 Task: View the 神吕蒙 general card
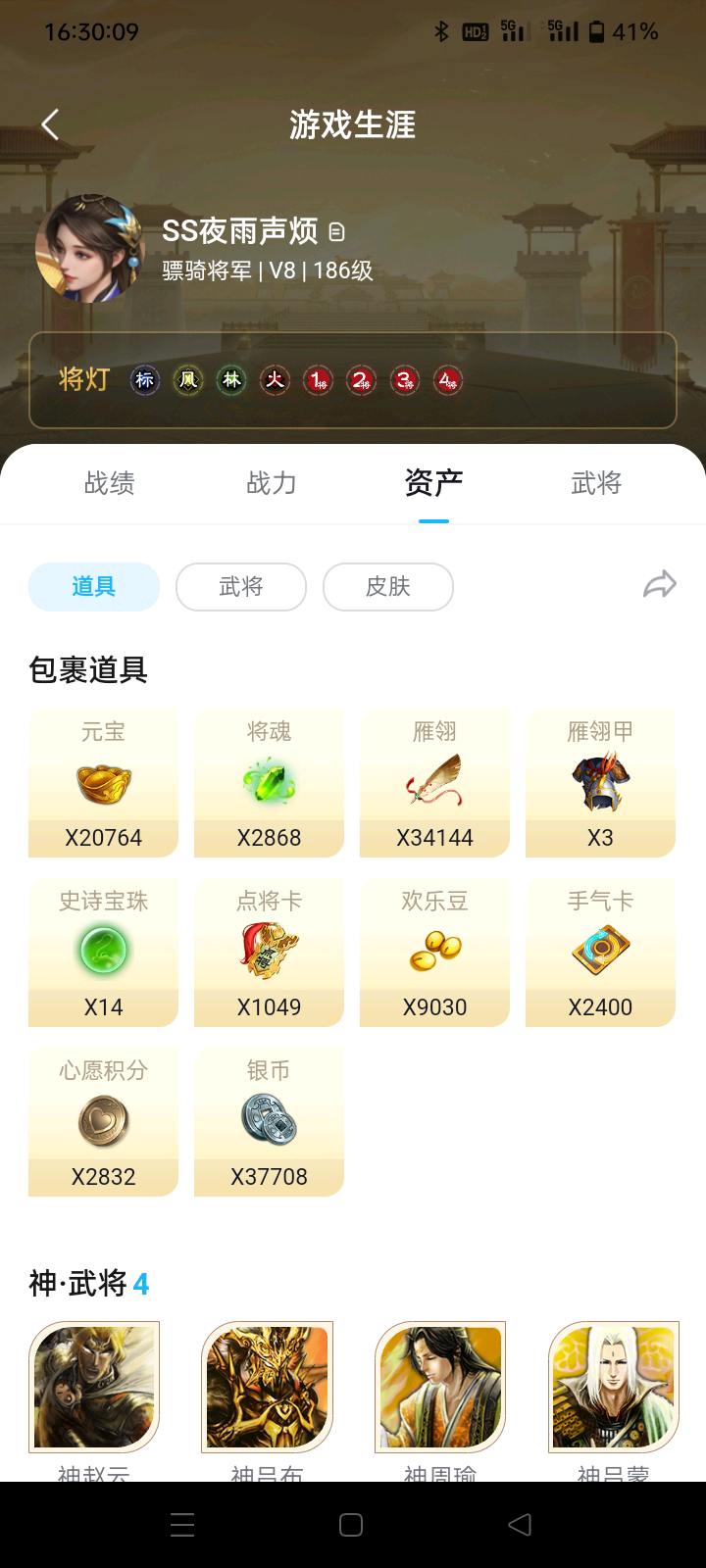[614, 1387]
